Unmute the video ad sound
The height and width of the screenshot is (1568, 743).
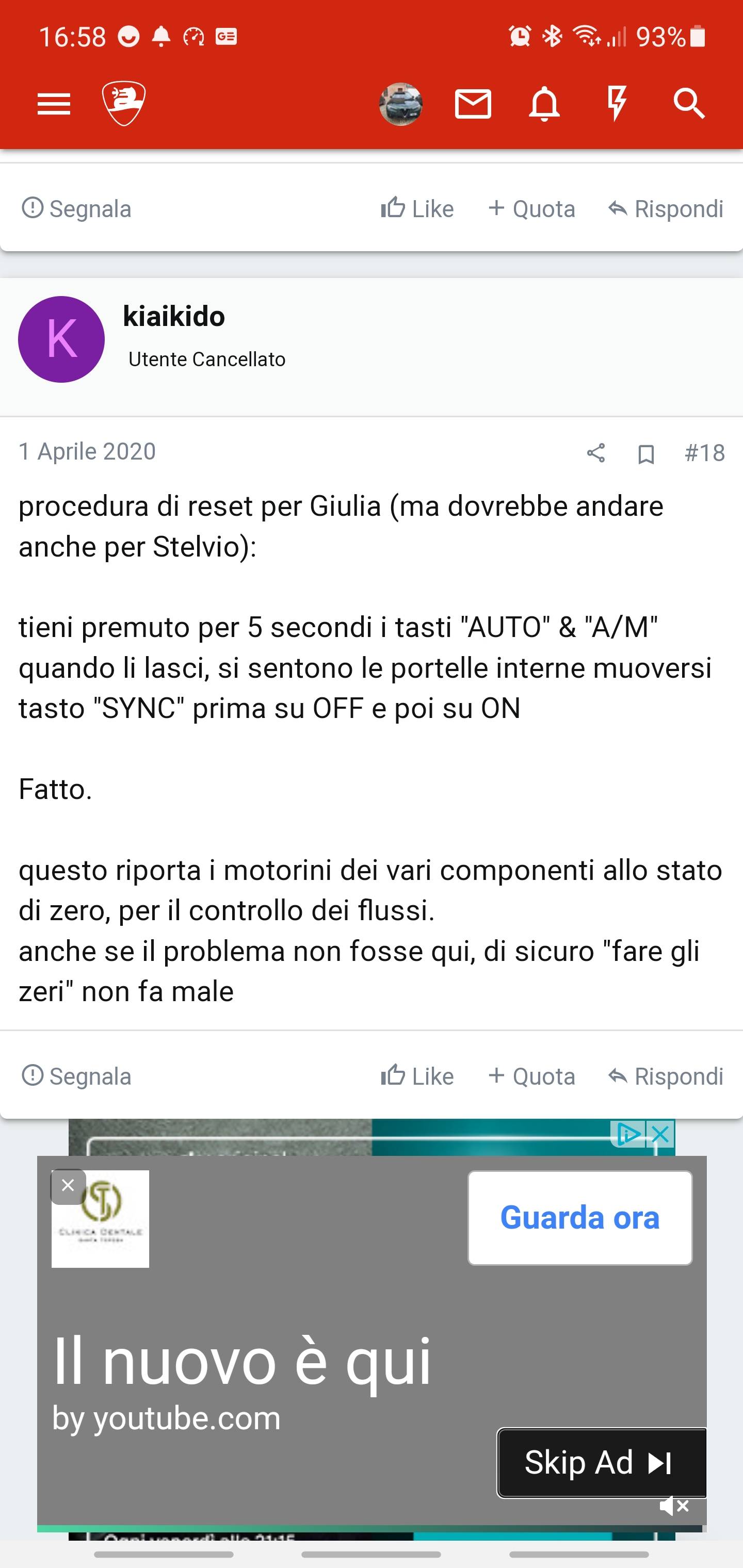click(x=674, y=1507)
